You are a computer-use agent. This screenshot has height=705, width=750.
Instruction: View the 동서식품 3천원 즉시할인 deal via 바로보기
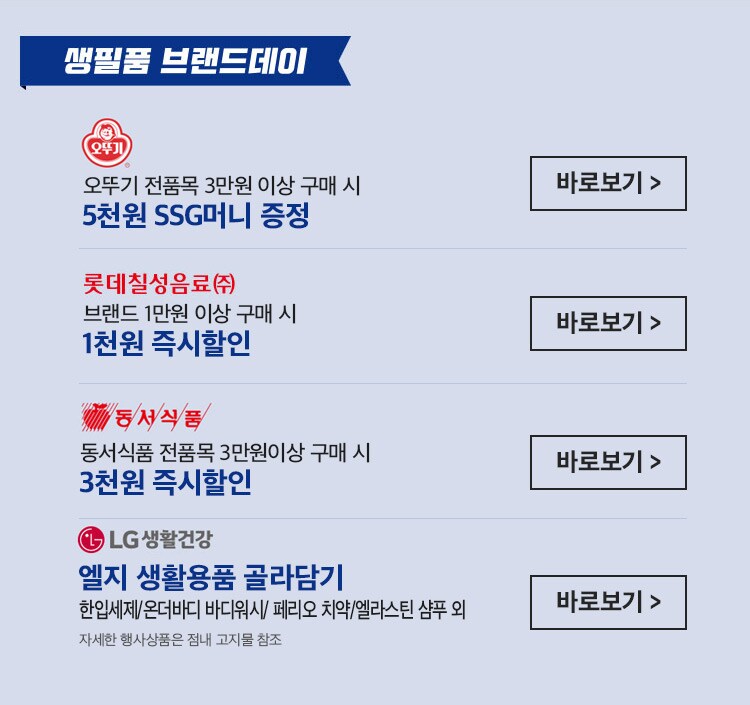[608, 462]
